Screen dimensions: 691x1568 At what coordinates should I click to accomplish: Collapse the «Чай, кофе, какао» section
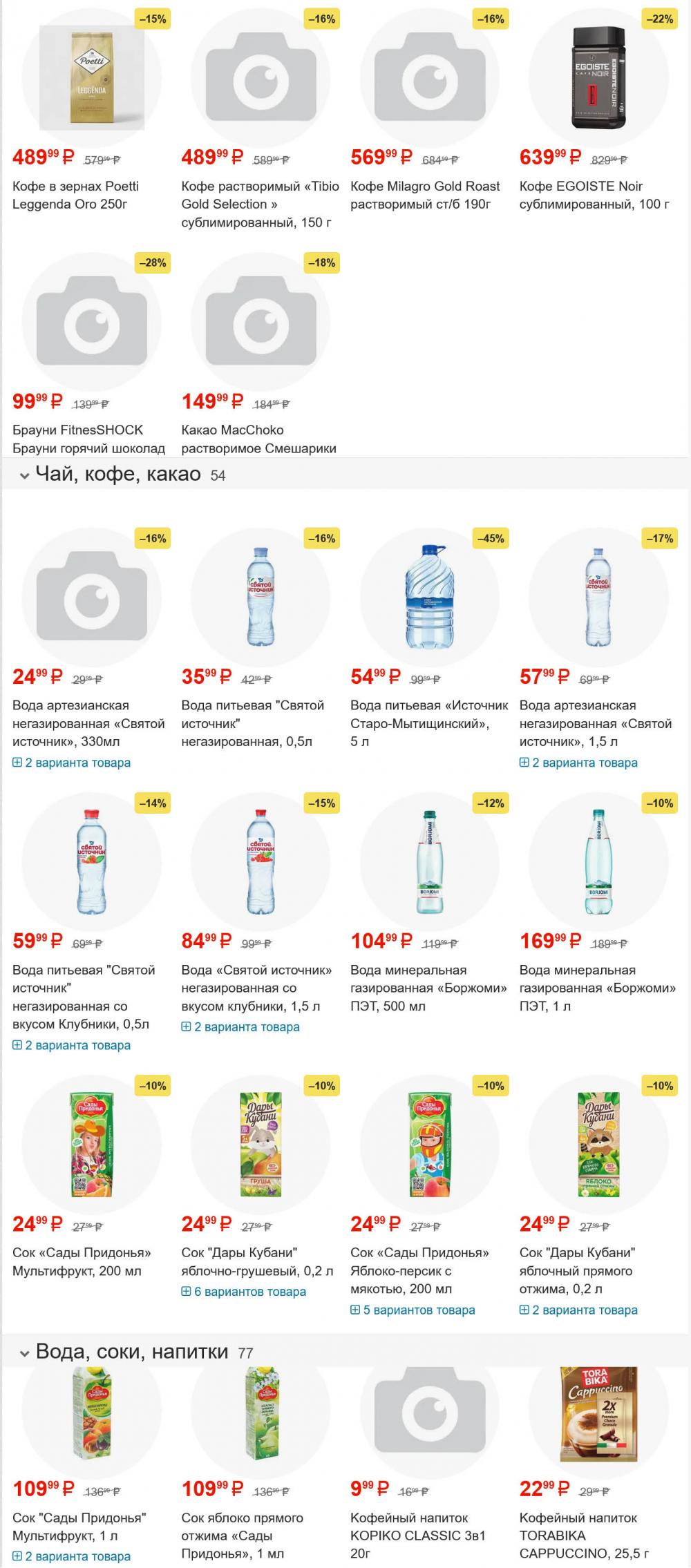[x=26, y=475]
